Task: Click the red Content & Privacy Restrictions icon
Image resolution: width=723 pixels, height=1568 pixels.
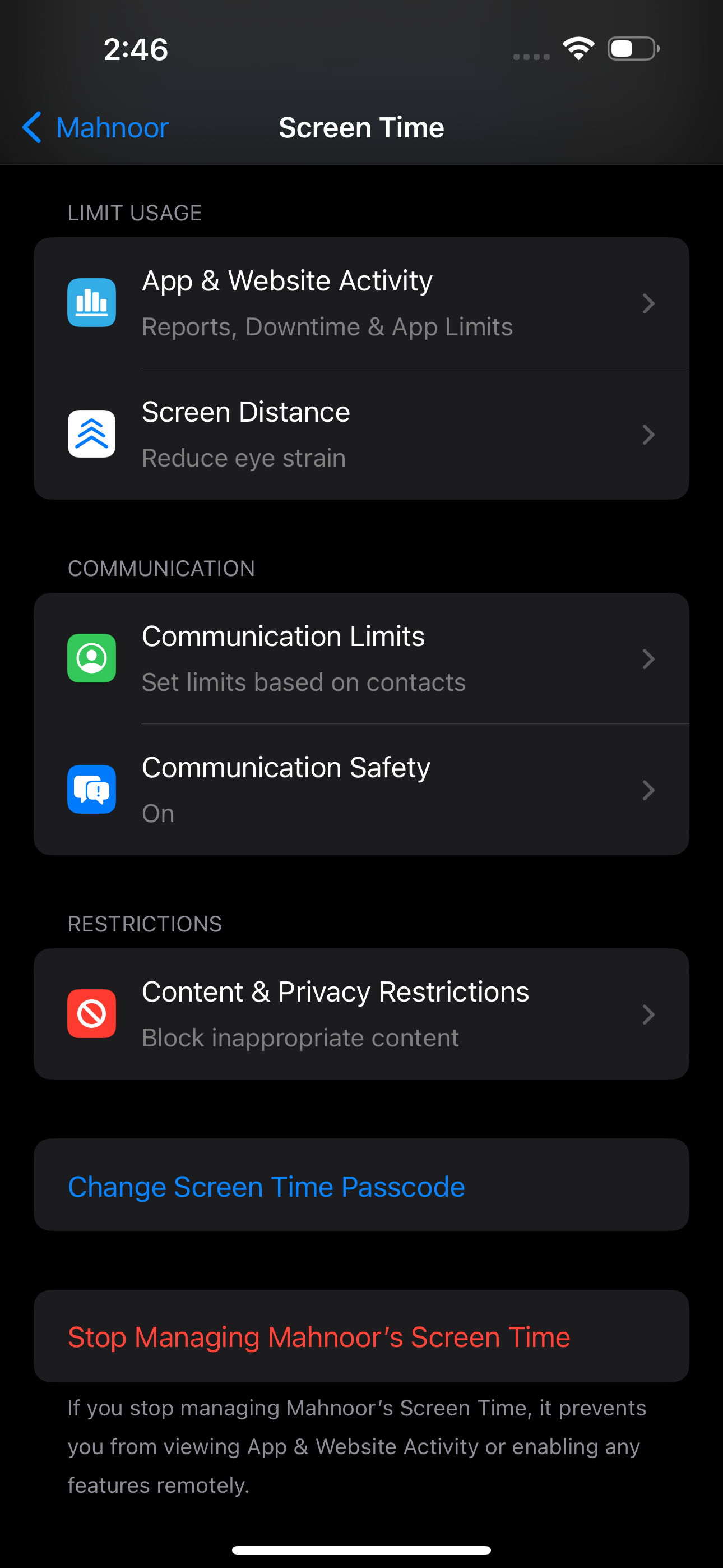Action: tap(91, 1013)
